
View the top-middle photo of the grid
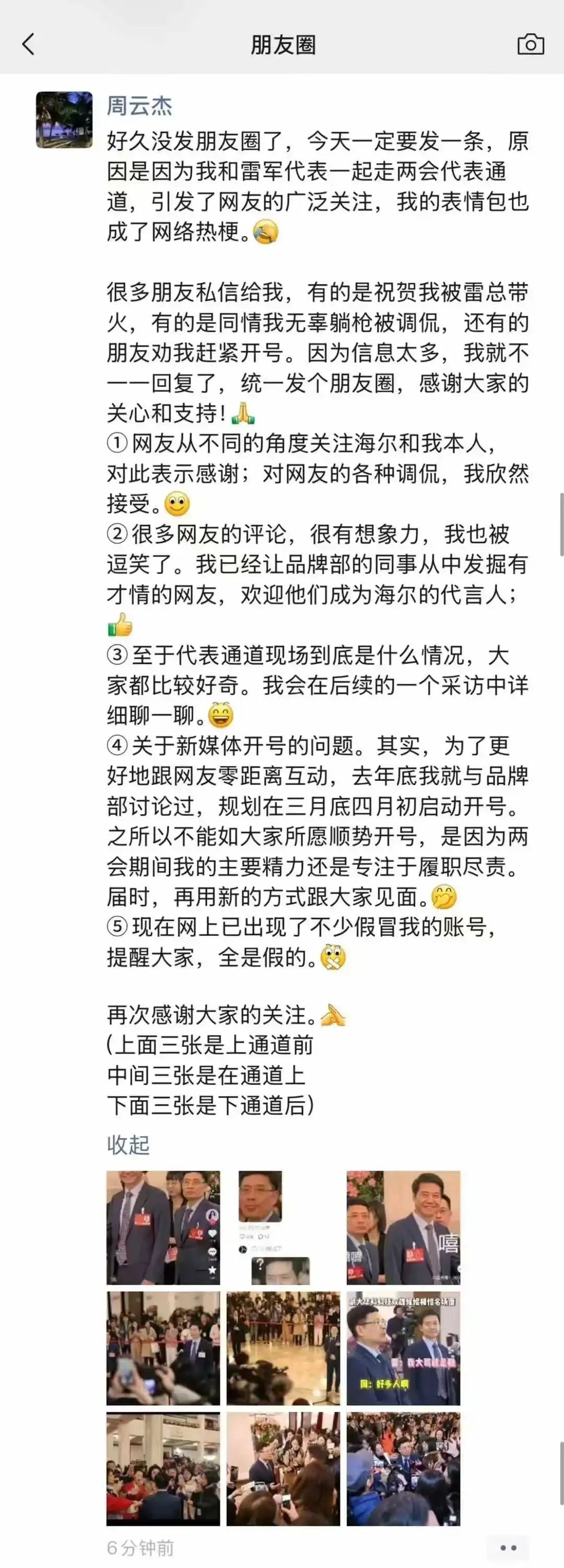pos(283,1227)
